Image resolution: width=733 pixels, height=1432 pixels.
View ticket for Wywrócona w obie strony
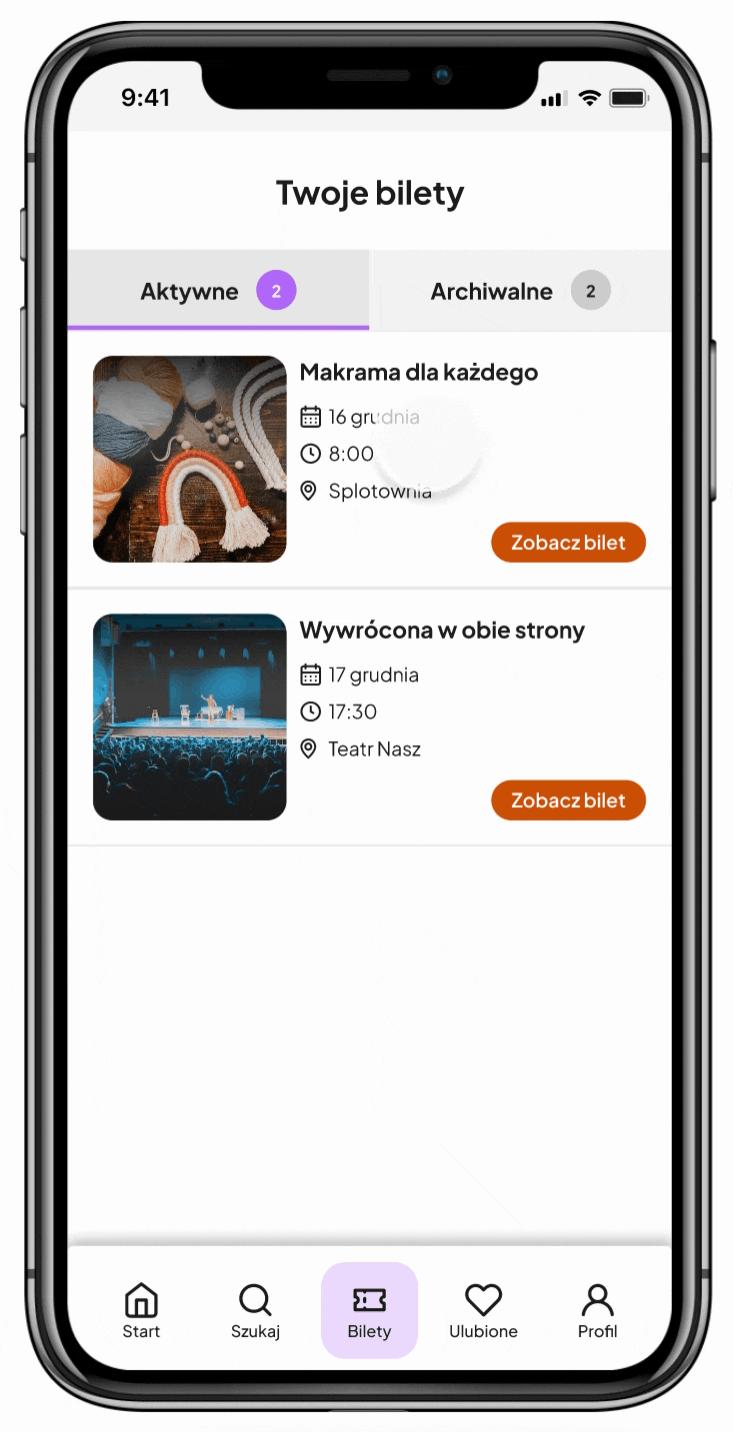568,801
